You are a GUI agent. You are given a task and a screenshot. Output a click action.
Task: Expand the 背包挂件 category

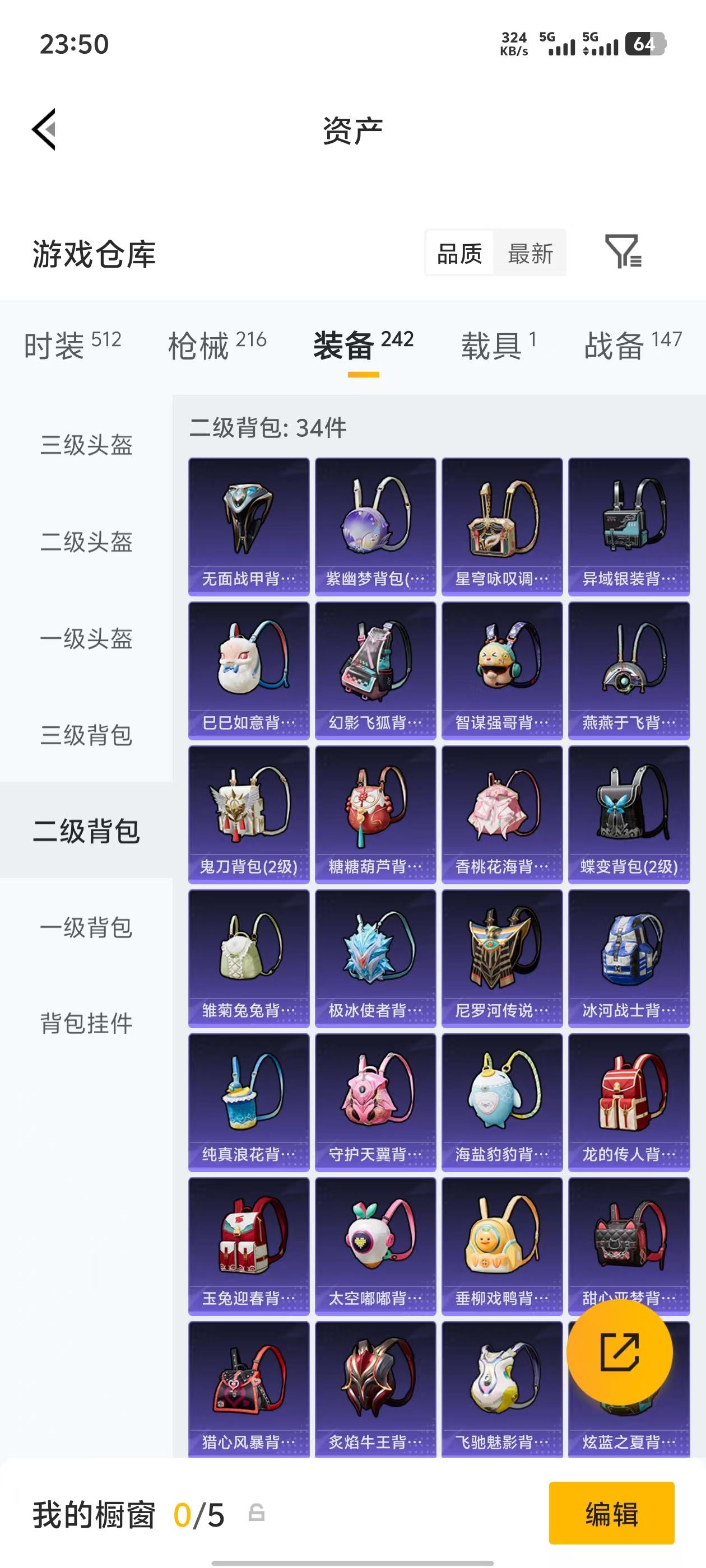[86, 1028]
